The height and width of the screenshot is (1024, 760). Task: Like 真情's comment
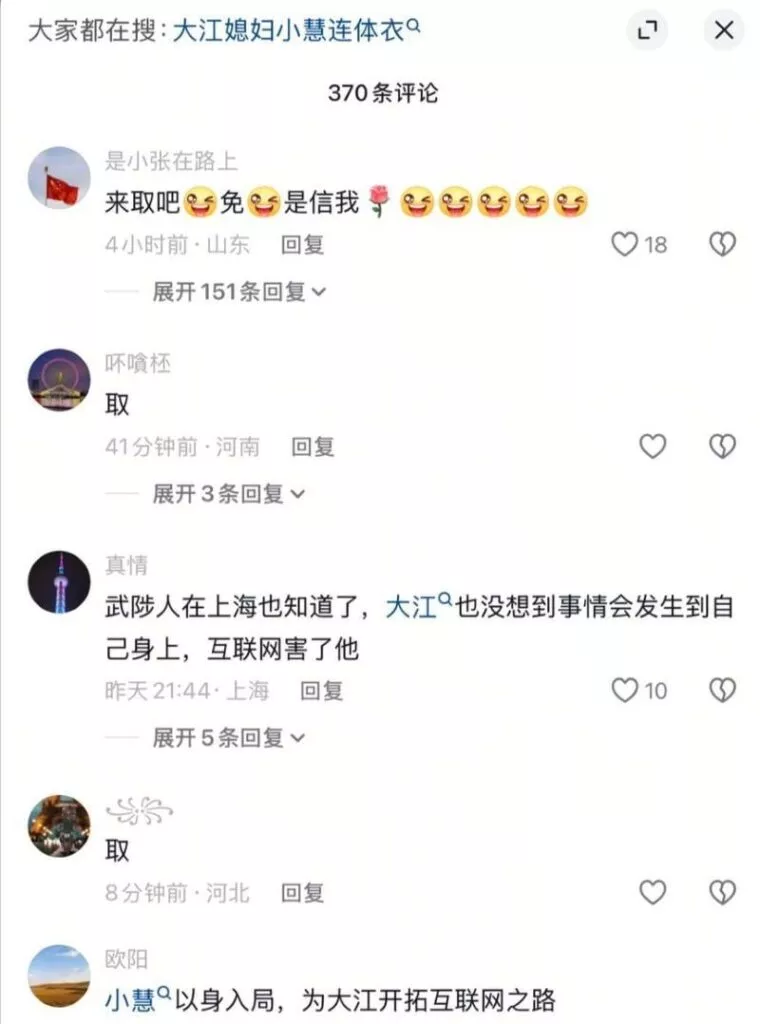tap(625, 690)
